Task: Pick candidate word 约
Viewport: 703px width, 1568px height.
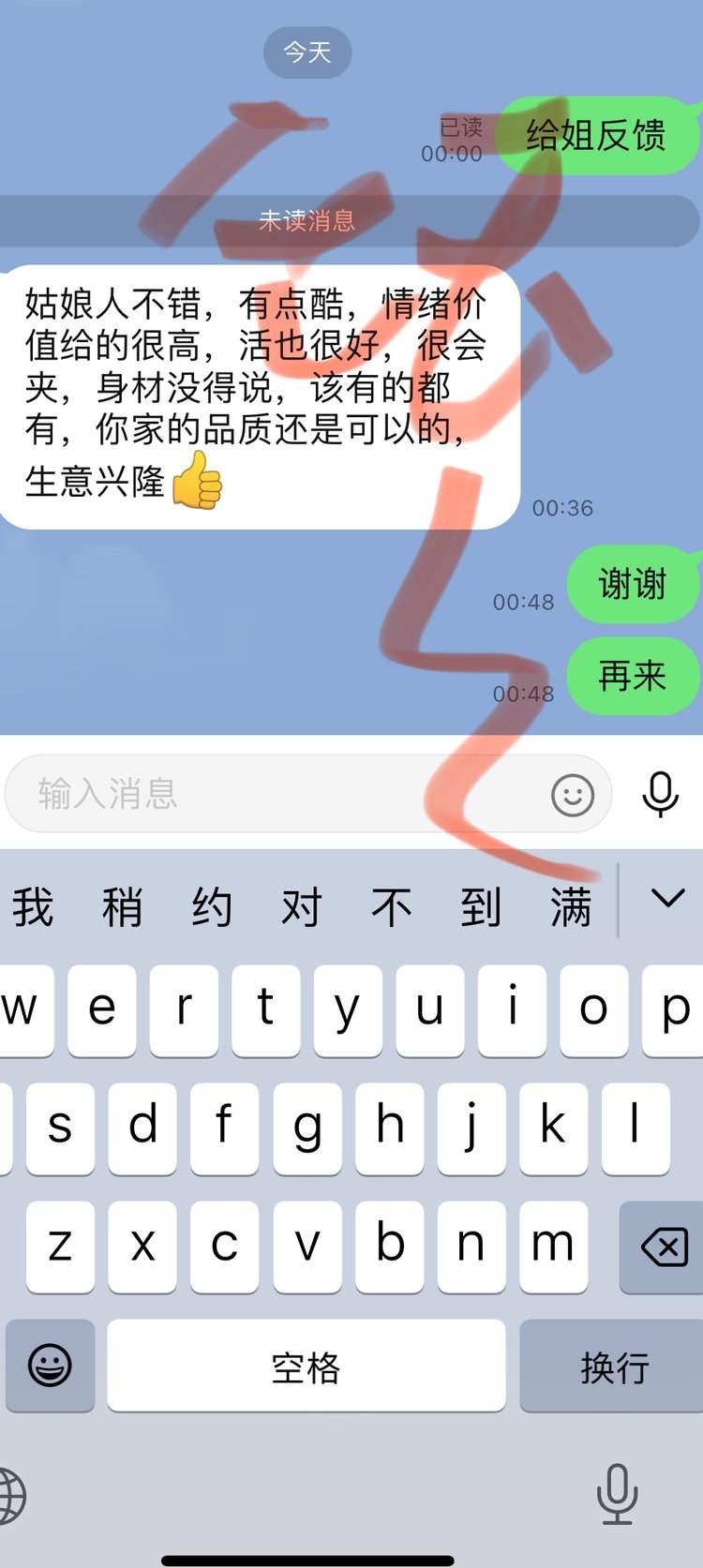Action: pos(212,907)
